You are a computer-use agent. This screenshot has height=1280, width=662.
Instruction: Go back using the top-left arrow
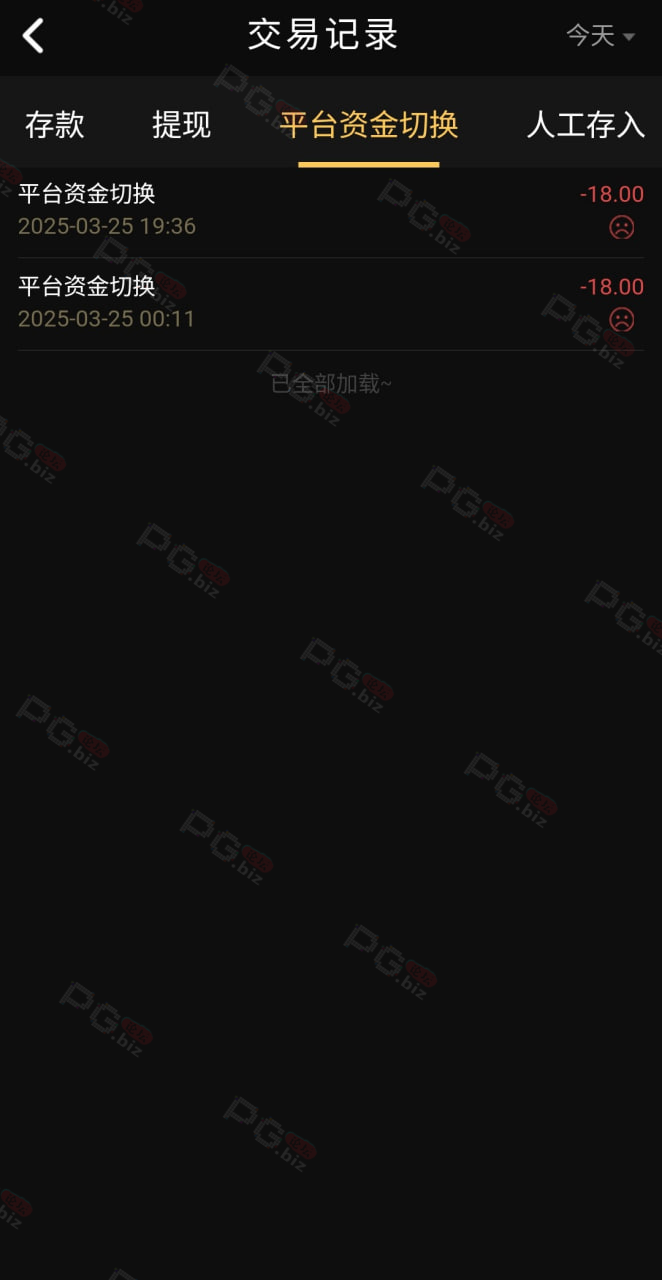click(x=33, y=36)
